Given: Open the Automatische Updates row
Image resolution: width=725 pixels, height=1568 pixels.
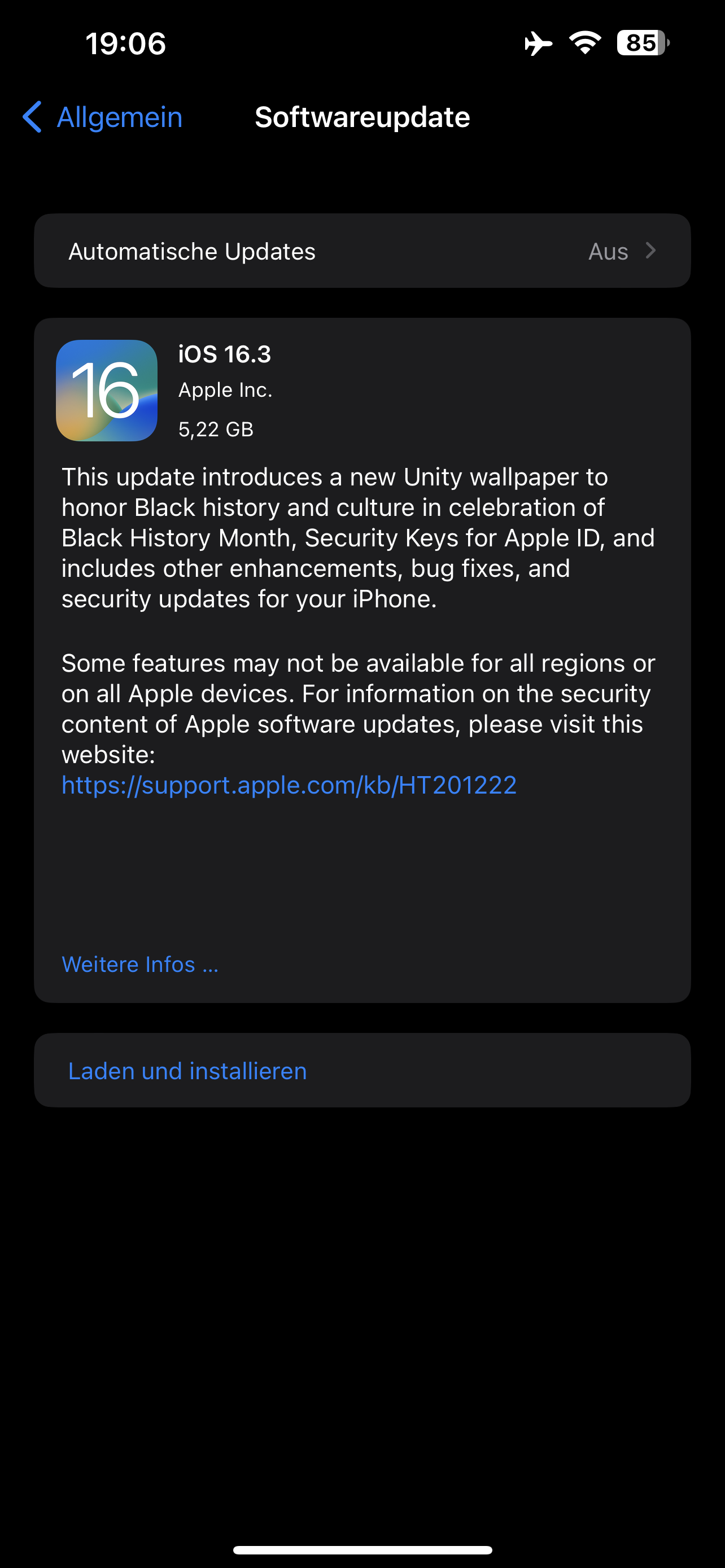Looking at the screenshot, I should (362, 251).
